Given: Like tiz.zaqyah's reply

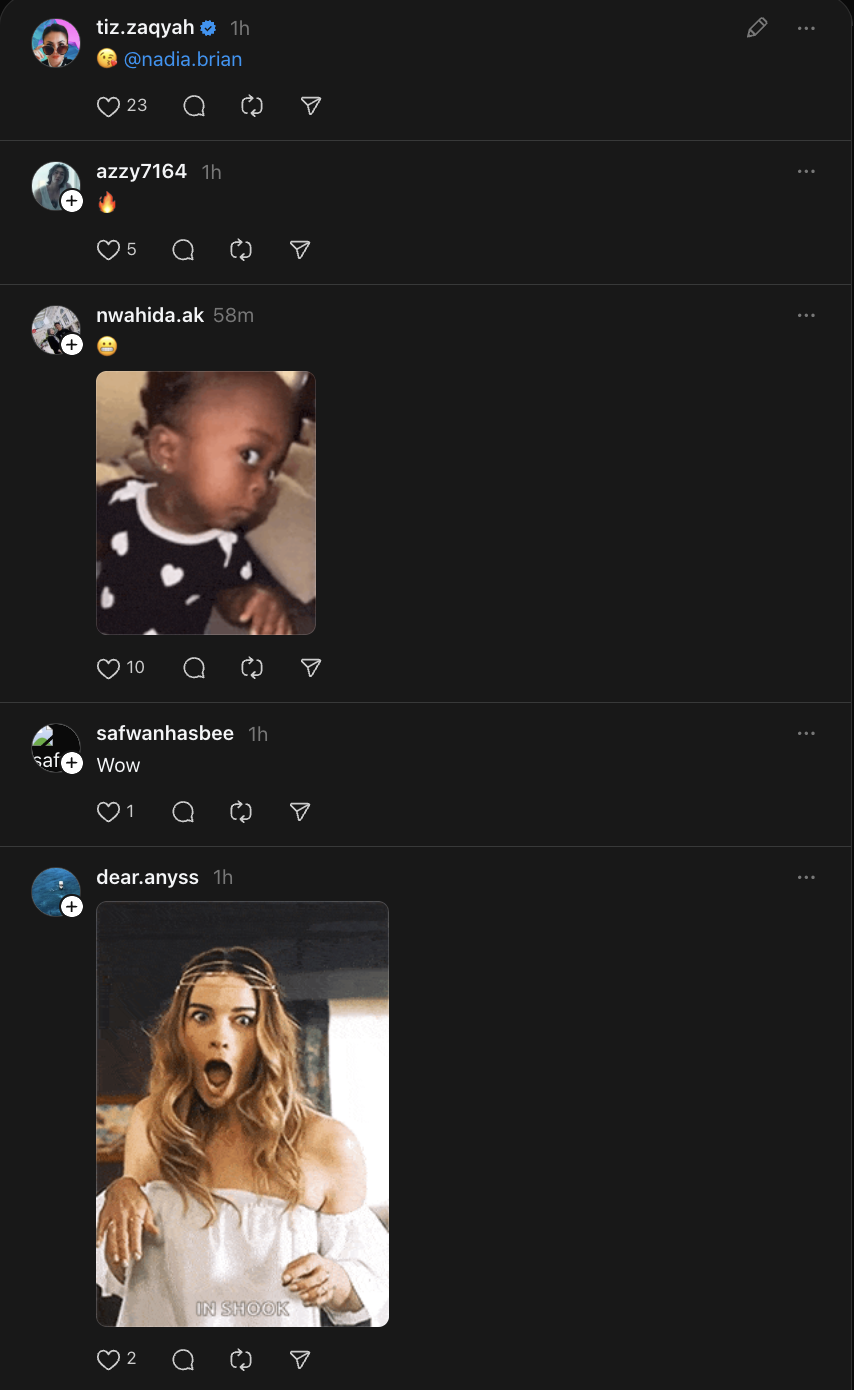Looking at the screenshot, I should coord(108,106).
